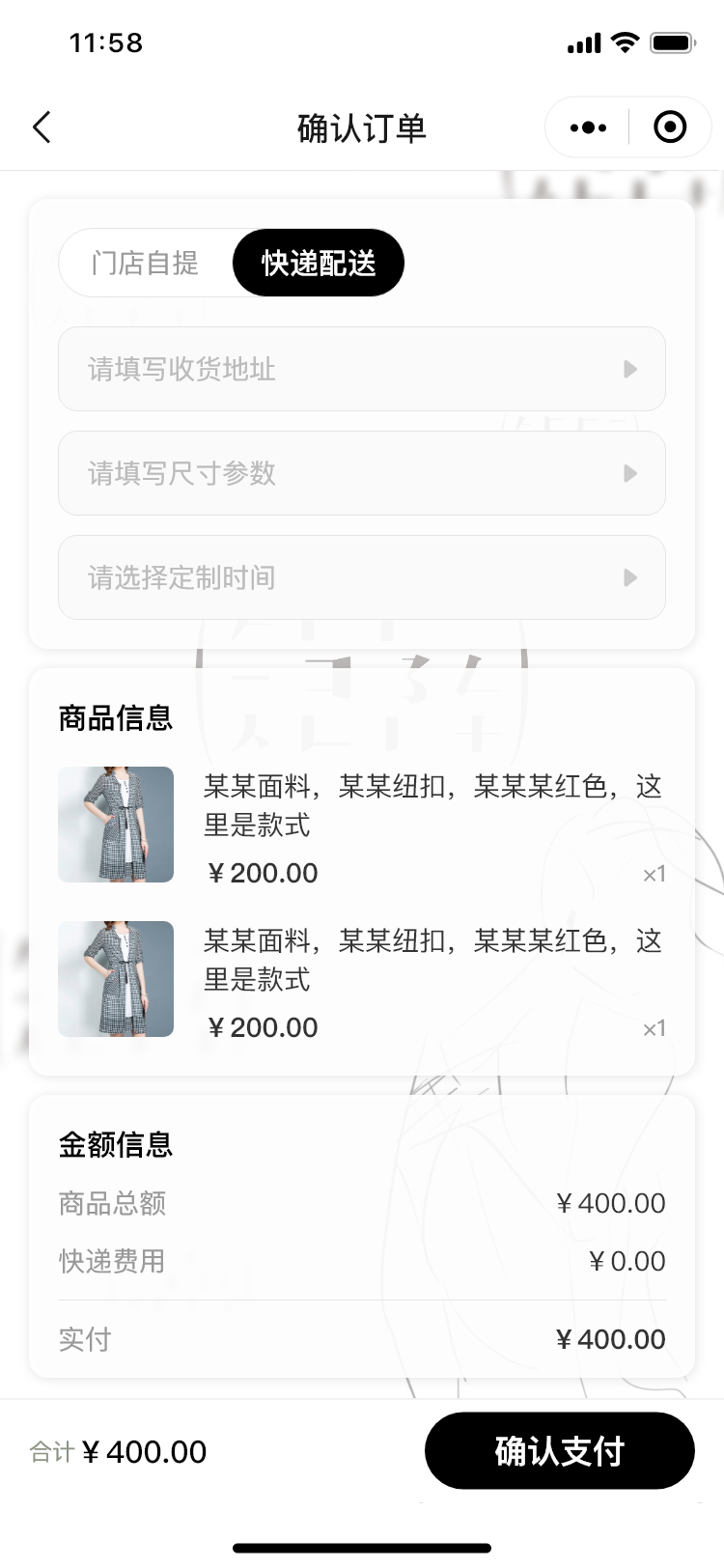Open the 请填写尺寸参数 size field

pos(362,473)
